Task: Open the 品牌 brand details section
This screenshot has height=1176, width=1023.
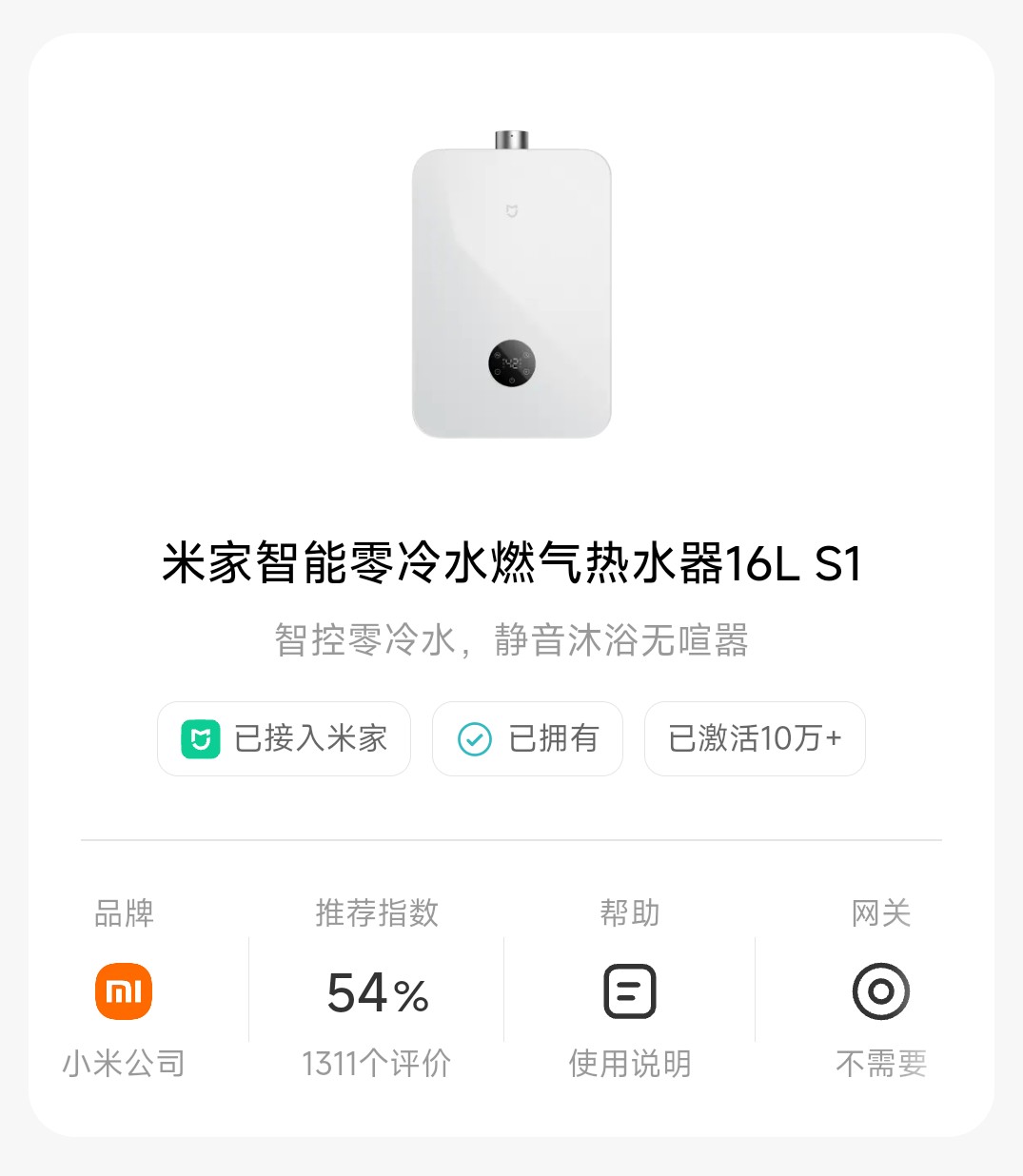Action: point(123,913)
